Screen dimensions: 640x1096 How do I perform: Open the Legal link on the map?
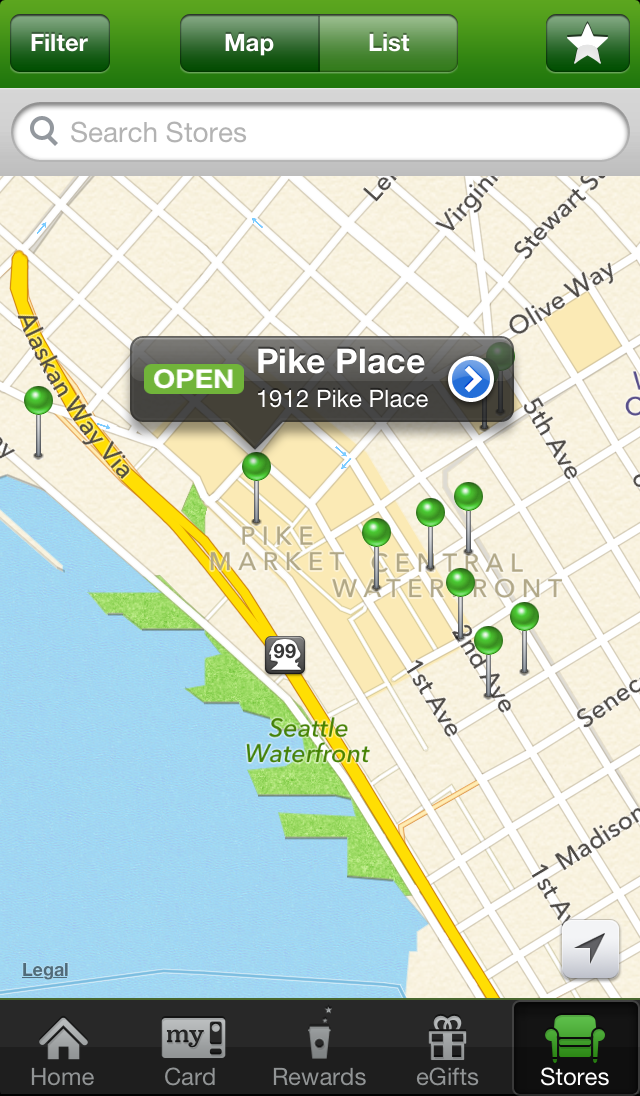point(45,970)
